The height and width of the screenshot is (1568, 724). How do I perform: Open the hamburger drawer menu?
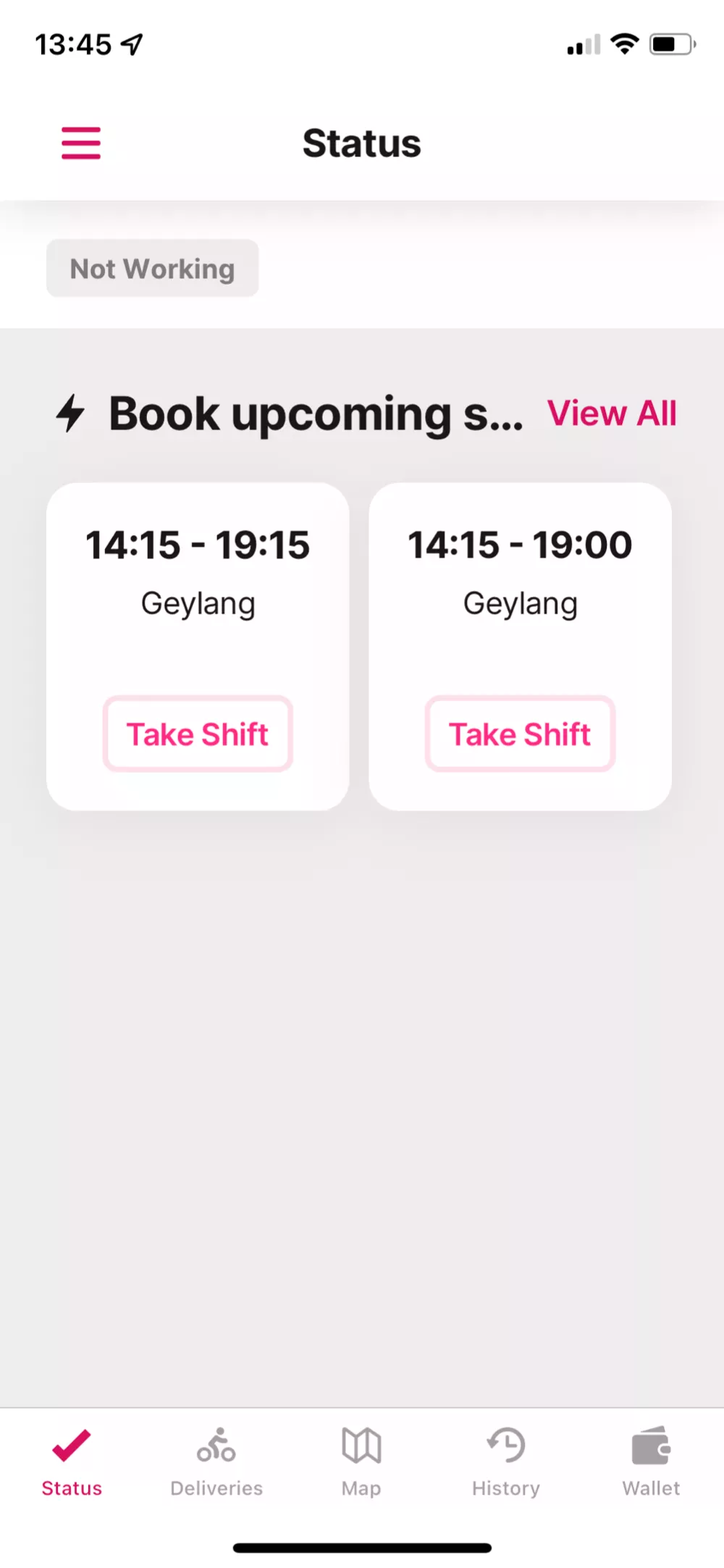tap(81, 143)
